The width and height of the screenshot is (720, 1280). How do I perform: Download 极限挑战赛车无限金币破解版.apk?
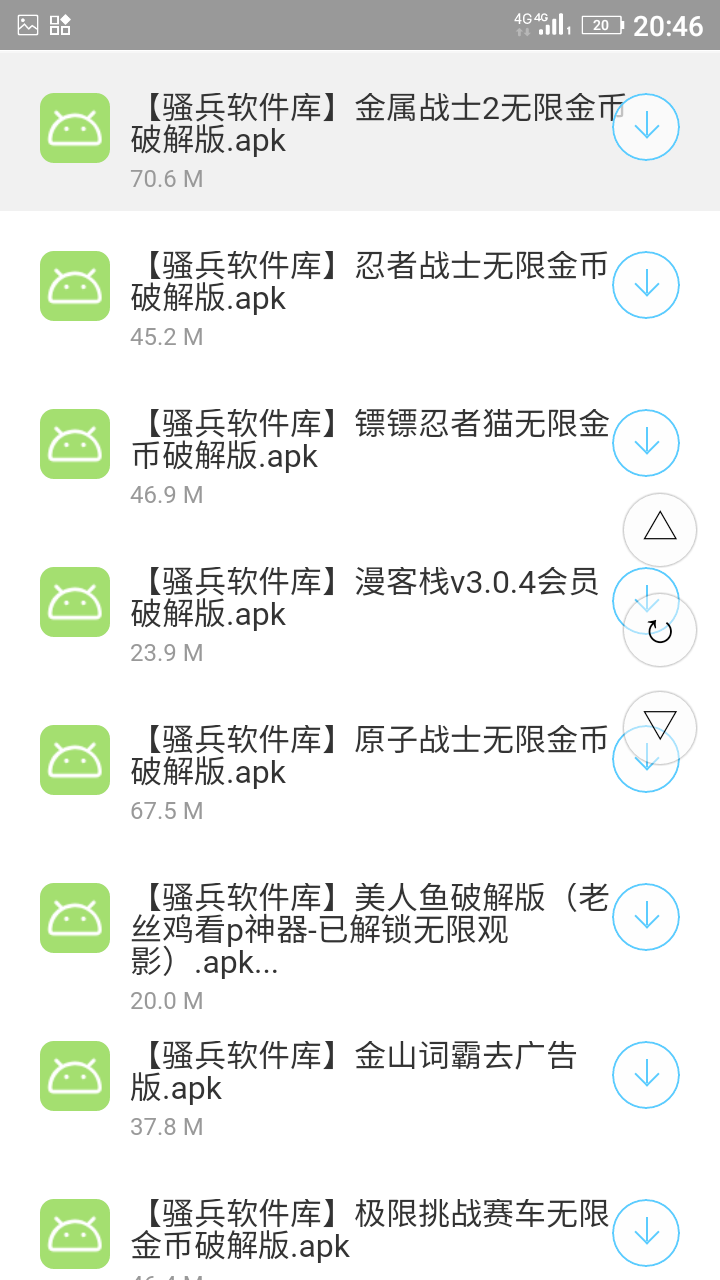point(646,1233)
